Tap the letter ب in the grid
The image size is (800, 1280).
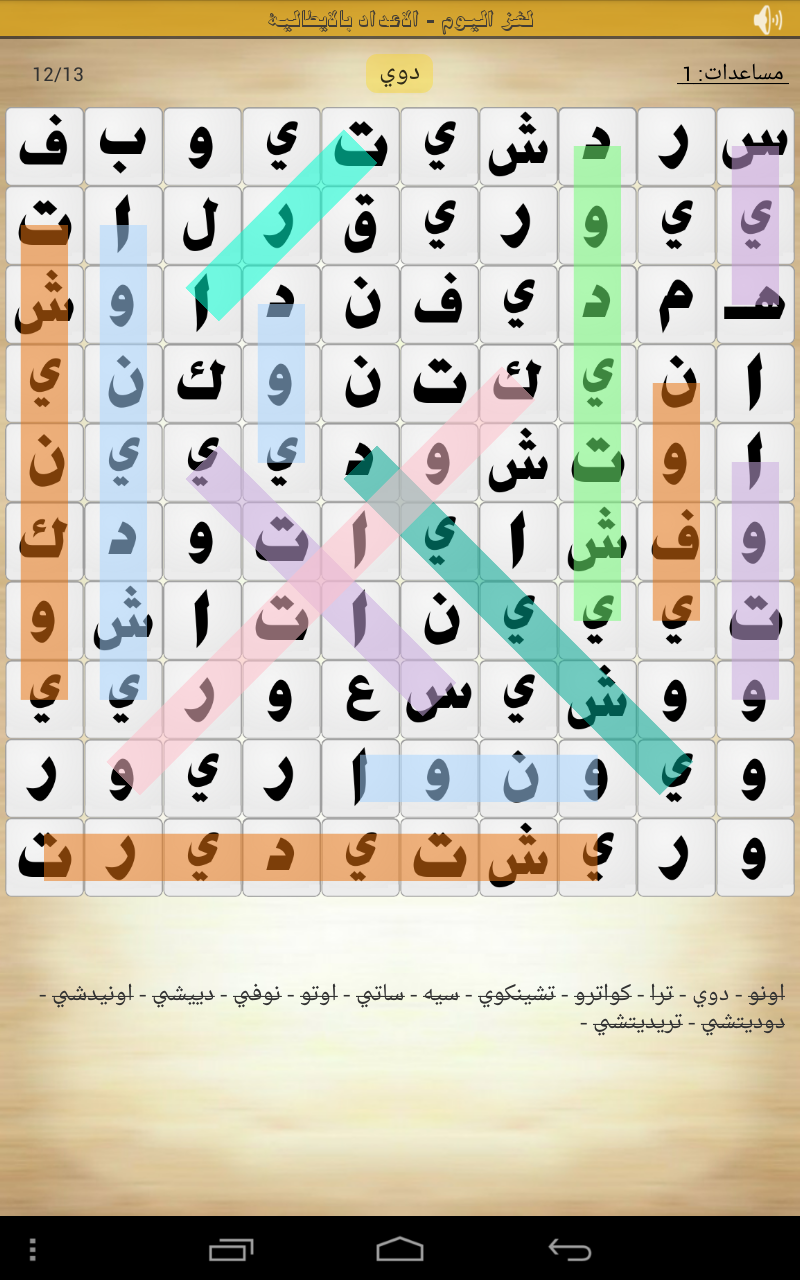(x=123, y=147)
